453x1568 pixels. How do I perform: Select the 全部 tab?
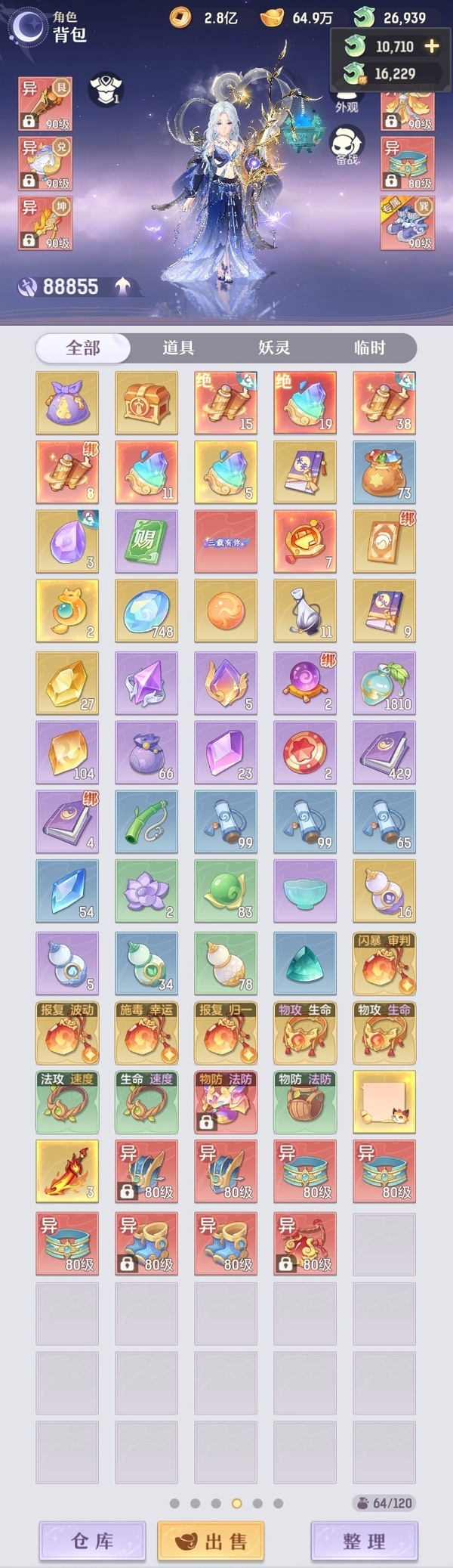point(83,348)
